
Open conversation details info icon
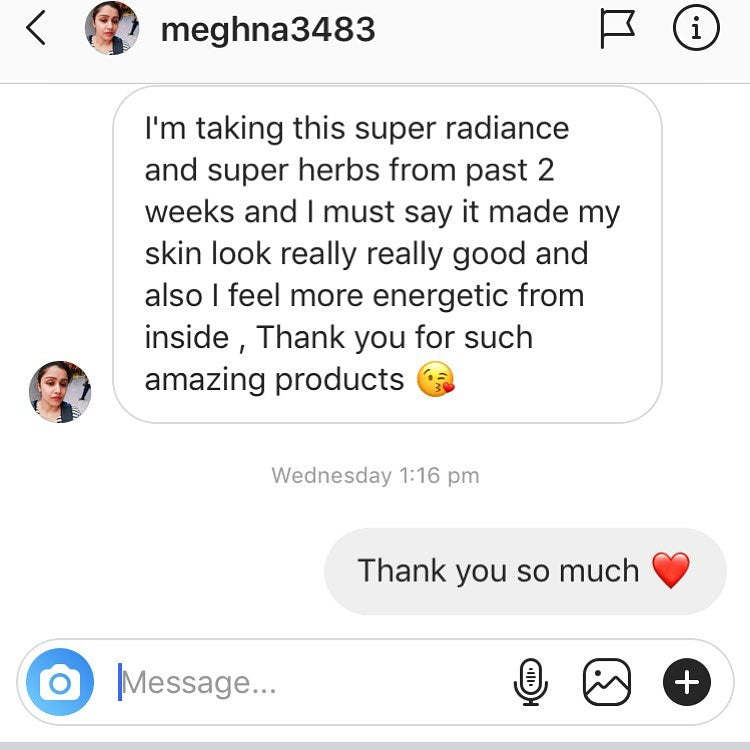coord(696,29)
